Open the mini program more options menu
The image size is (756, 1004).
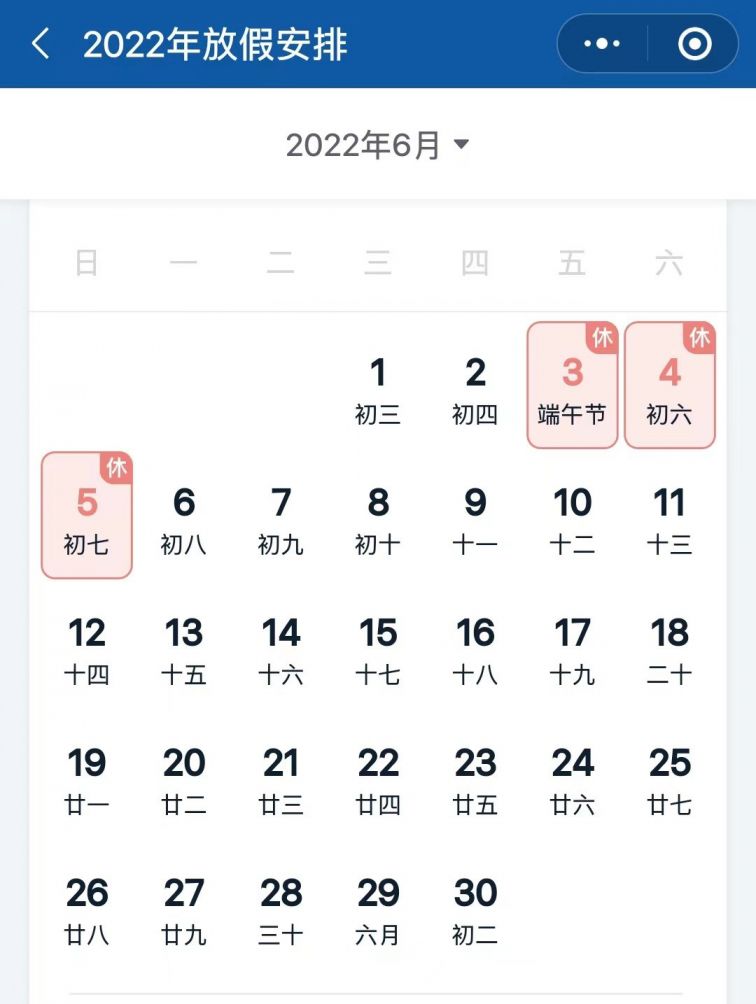602,44
